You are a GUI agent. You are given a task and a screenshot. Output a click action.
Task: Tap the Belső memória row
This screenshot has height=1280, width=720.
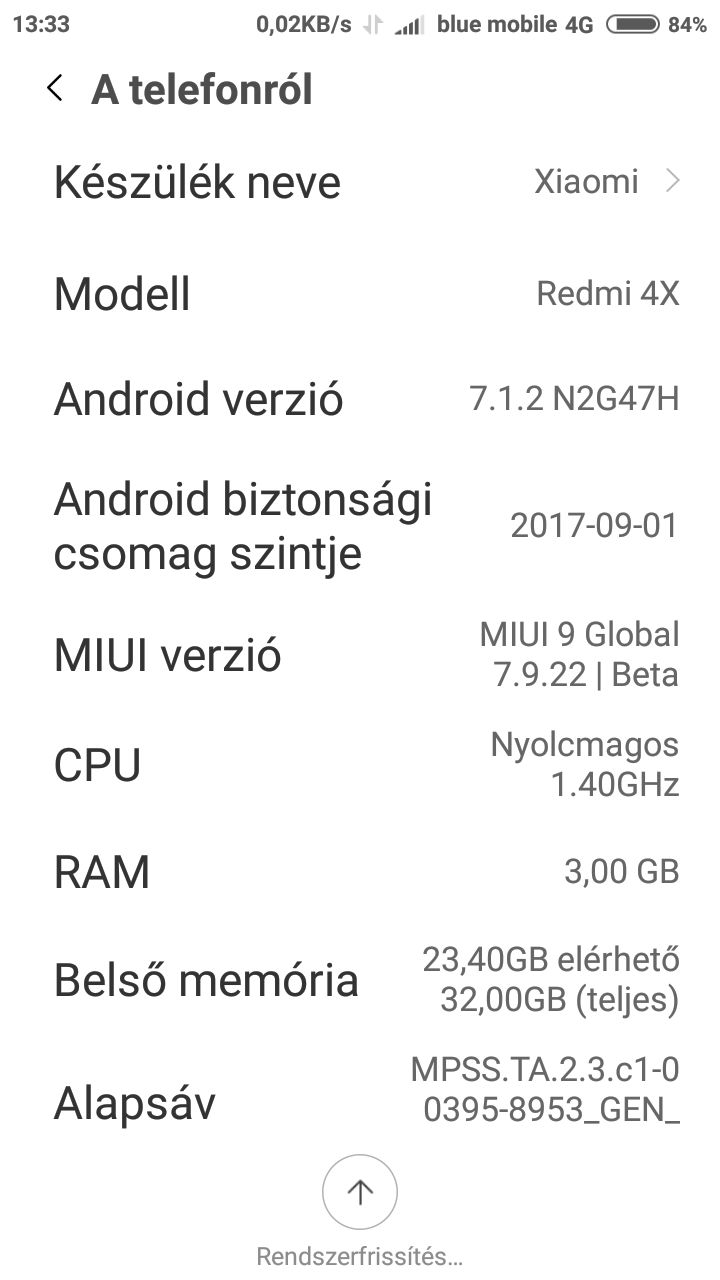coord(360,980)
